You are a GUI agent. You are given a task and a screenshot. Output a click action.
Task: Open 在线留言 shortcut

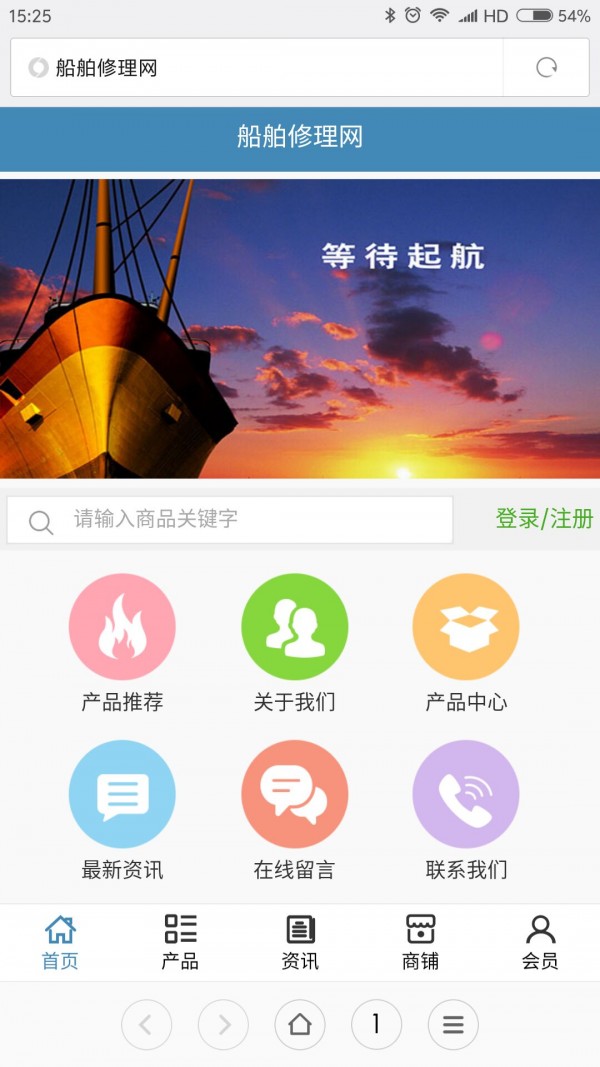295,810
